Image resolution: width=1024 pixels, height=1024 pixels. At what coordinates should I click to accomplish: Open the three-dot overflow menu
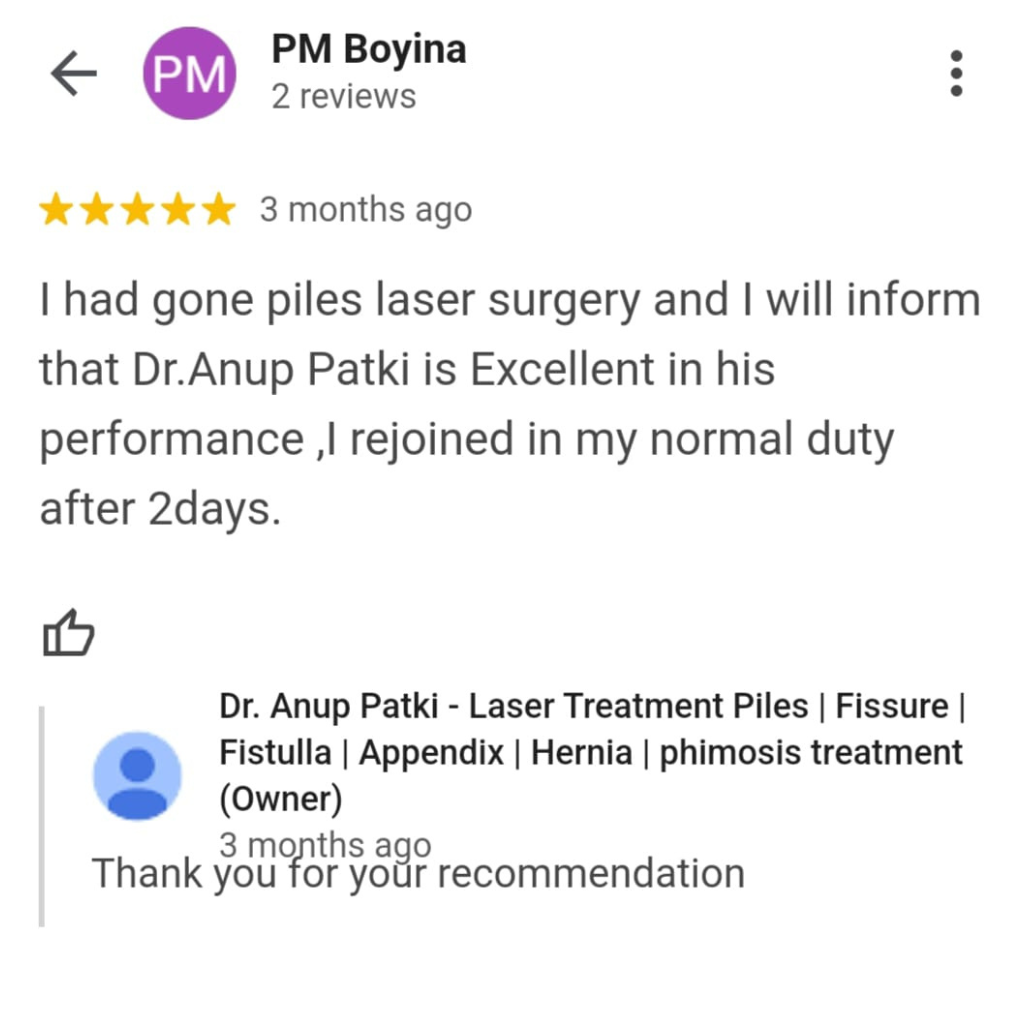(956, 74)
